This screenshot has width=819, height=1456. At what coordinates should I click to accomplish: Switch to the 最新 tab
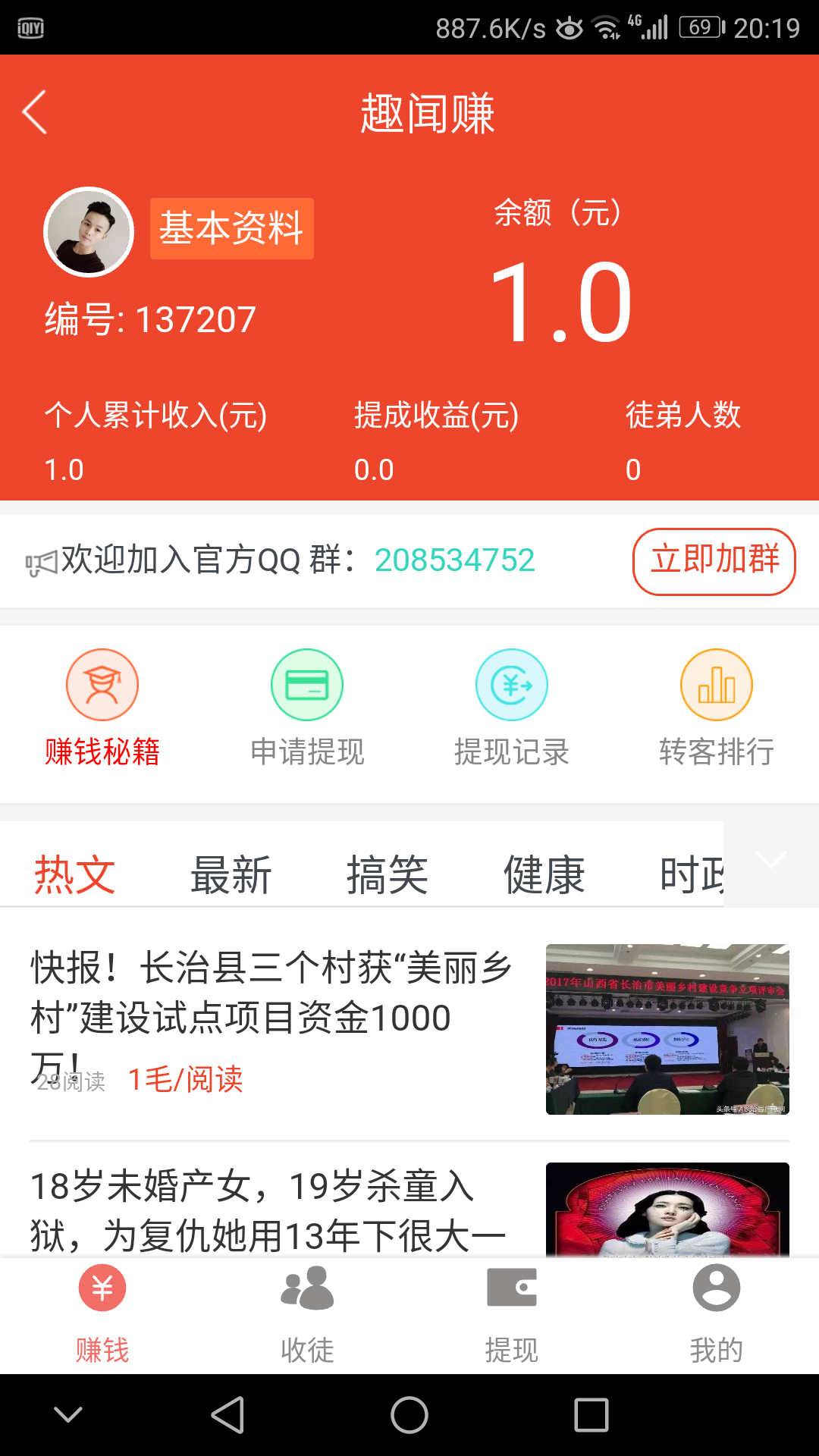tap(230, 874)
